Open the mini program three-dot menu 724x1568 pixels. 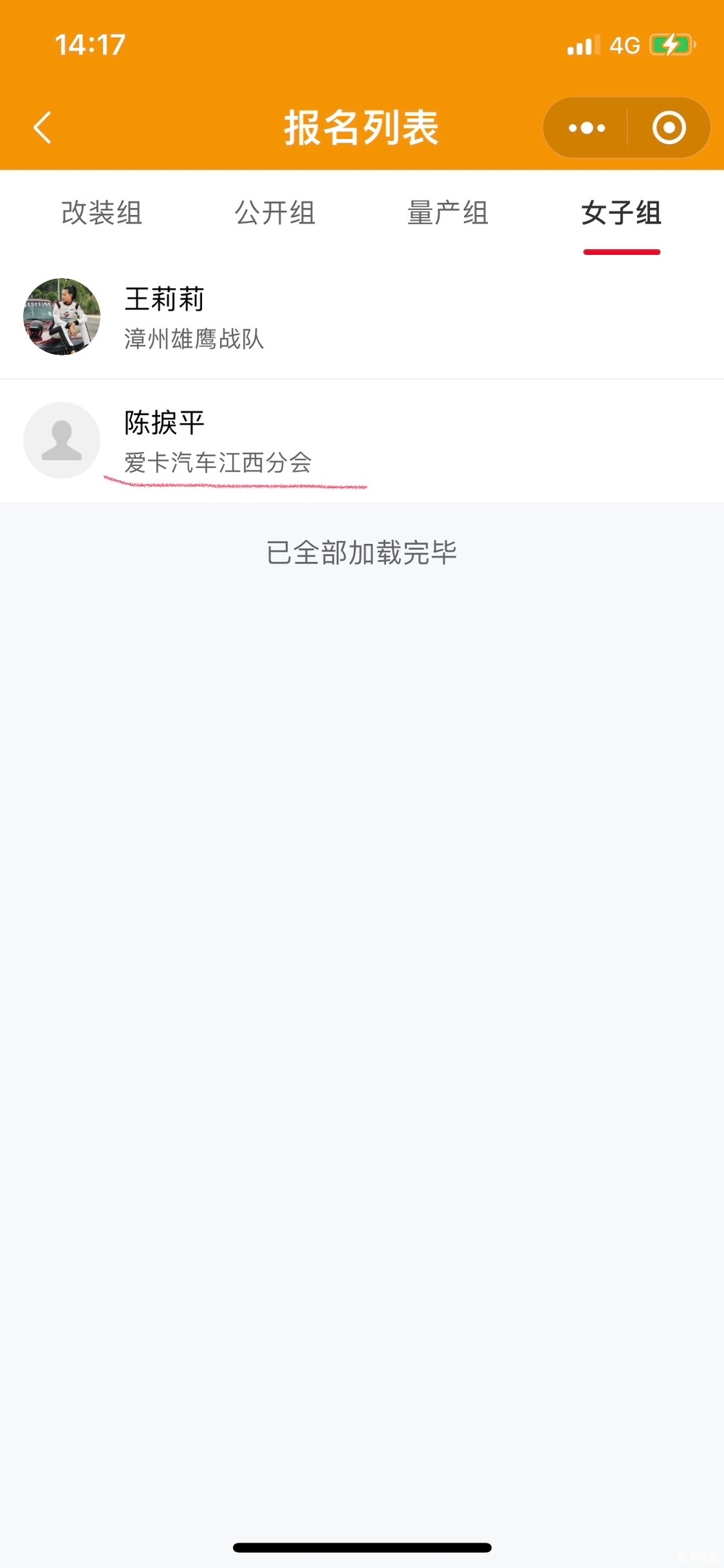click(x=586, y=128)
